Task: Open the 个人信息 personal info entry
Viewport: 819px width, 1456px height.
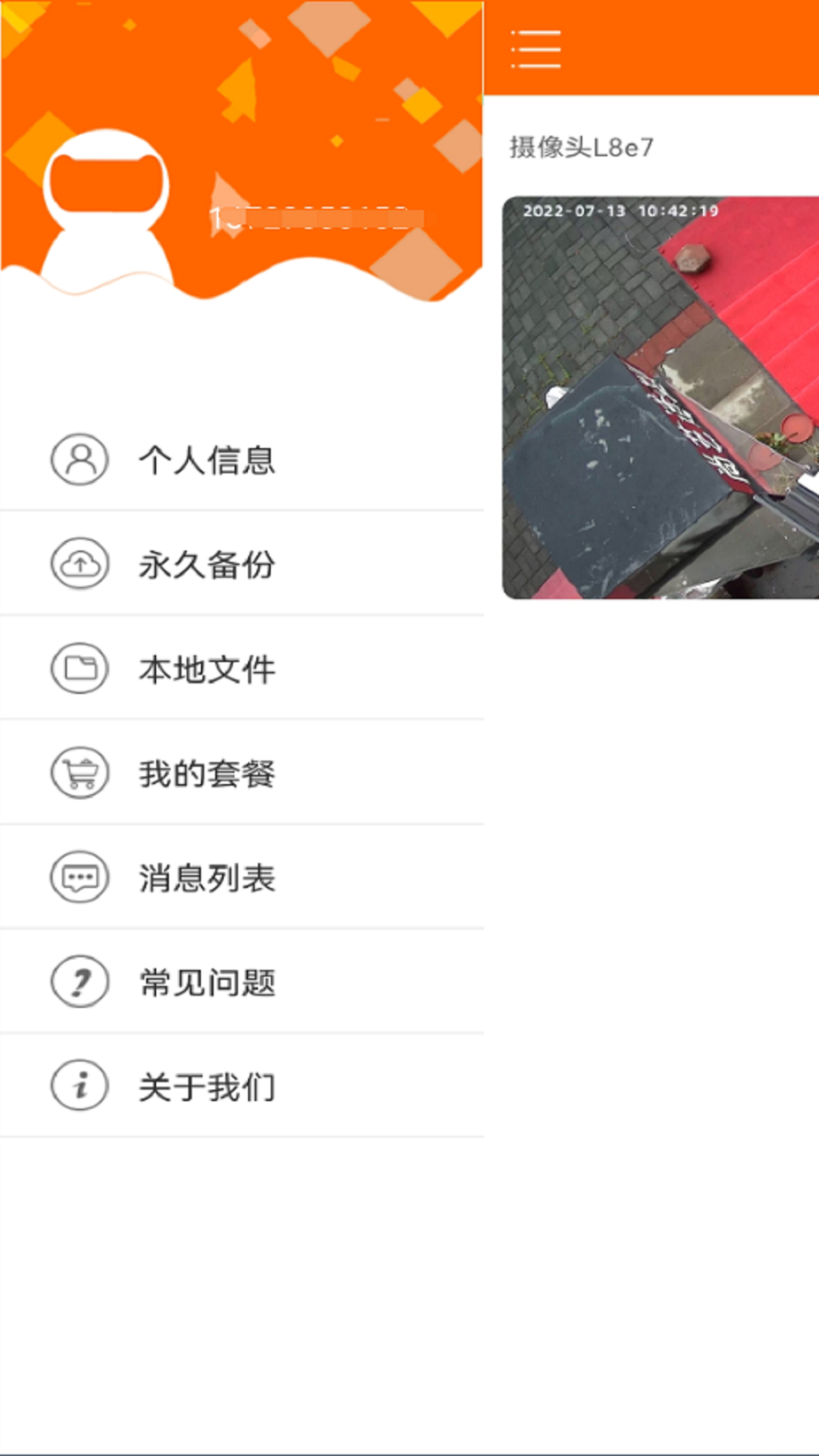Action: [206, 458]
